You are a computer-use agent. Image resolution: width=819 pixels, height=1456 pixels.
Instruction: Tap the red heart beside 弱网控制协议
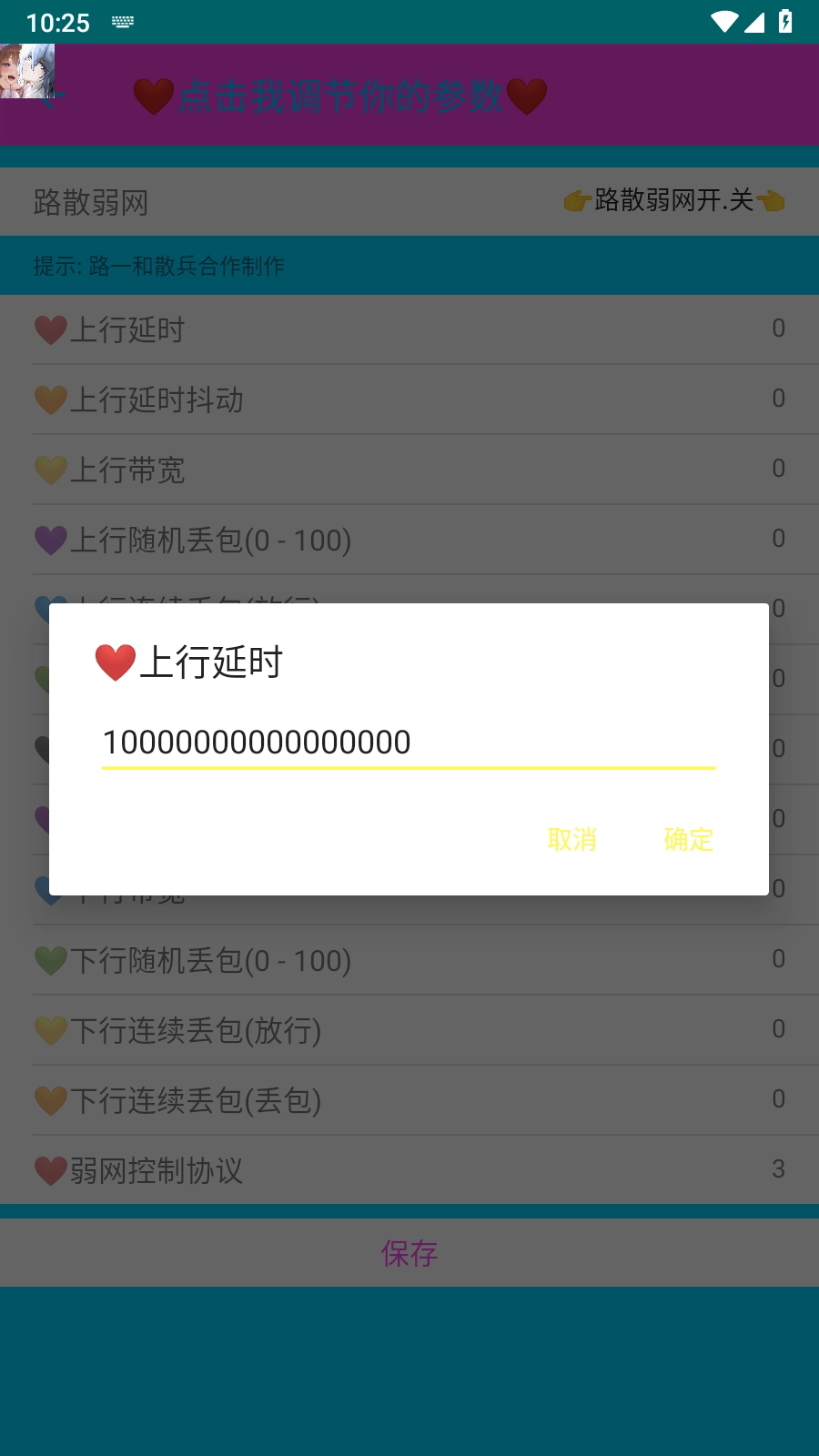coord(51,1170)
